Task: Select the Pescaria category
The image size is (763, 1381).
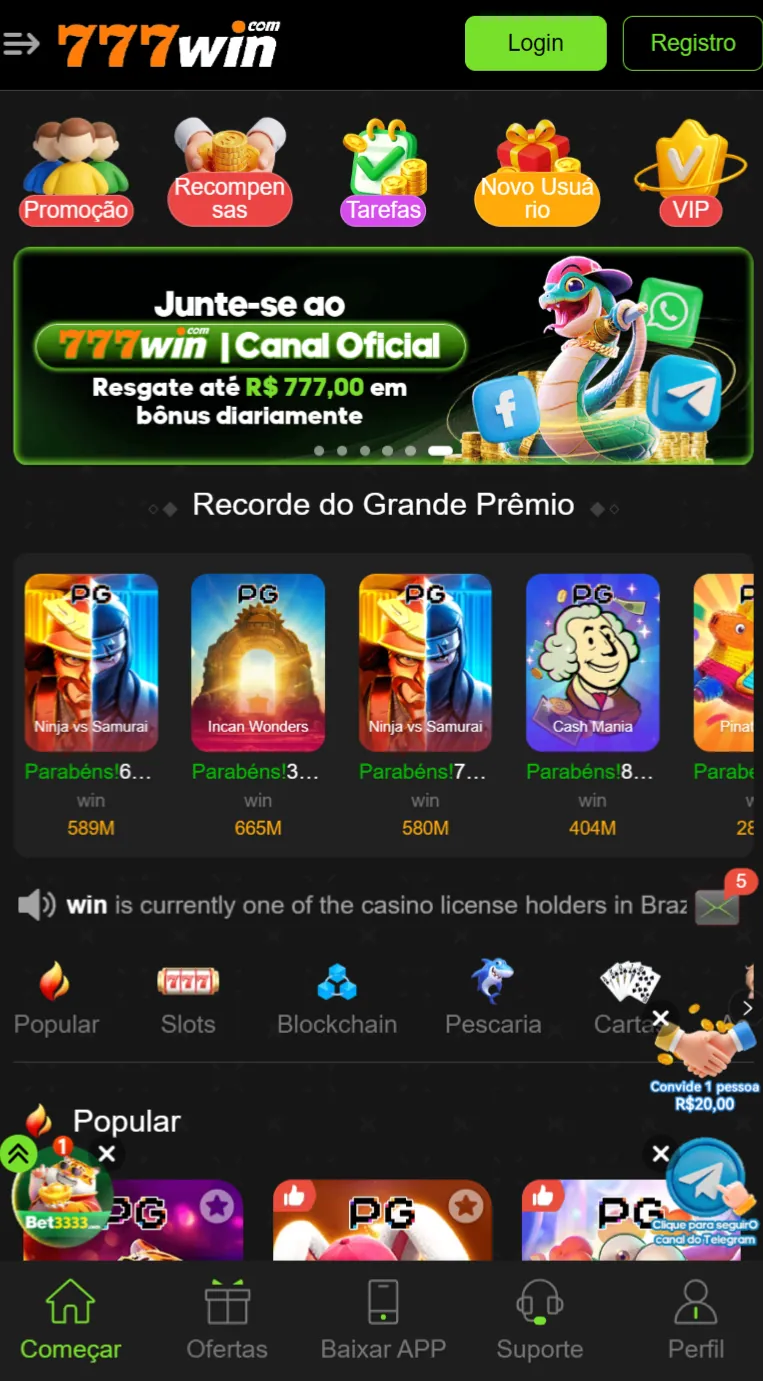Action: point(493,999)
